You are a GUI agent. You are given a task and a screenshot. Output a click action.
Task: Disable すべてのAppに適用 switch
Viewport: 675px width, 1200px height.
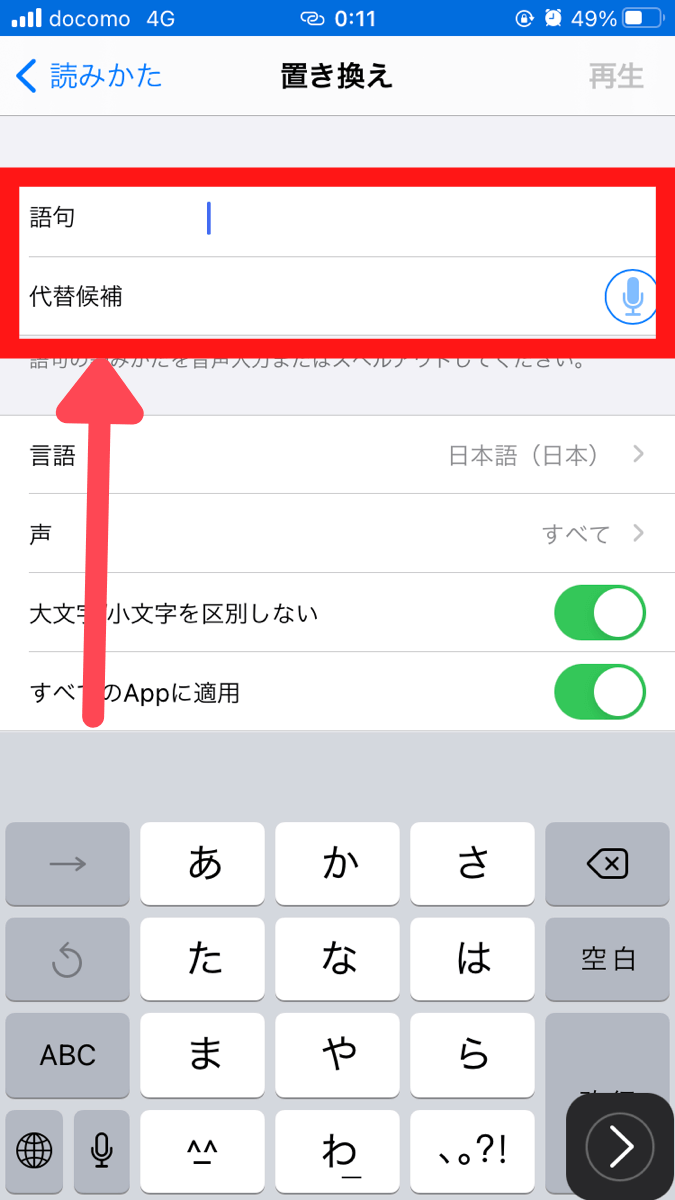click(x=600, y=692)
